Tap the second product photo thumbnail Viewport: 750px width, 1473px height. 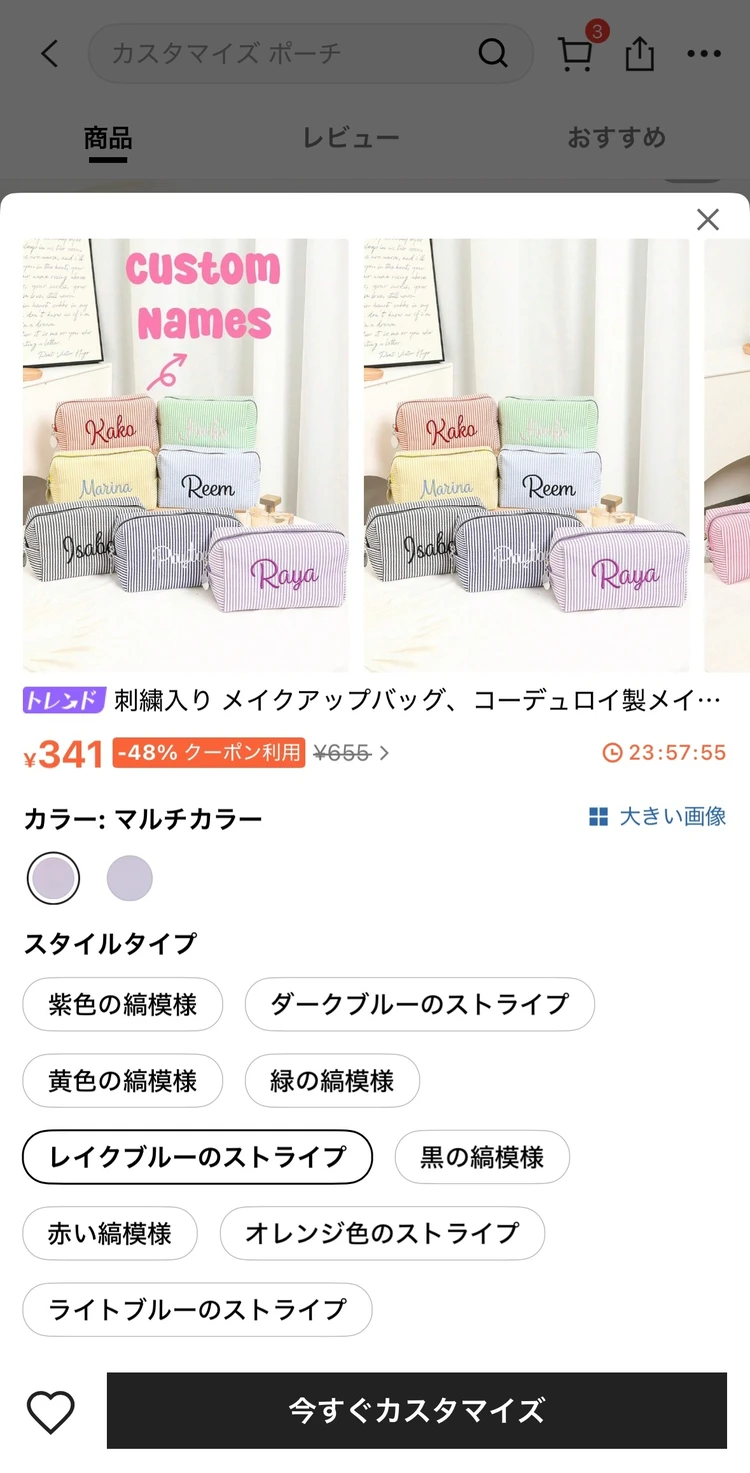coord(525,455)
